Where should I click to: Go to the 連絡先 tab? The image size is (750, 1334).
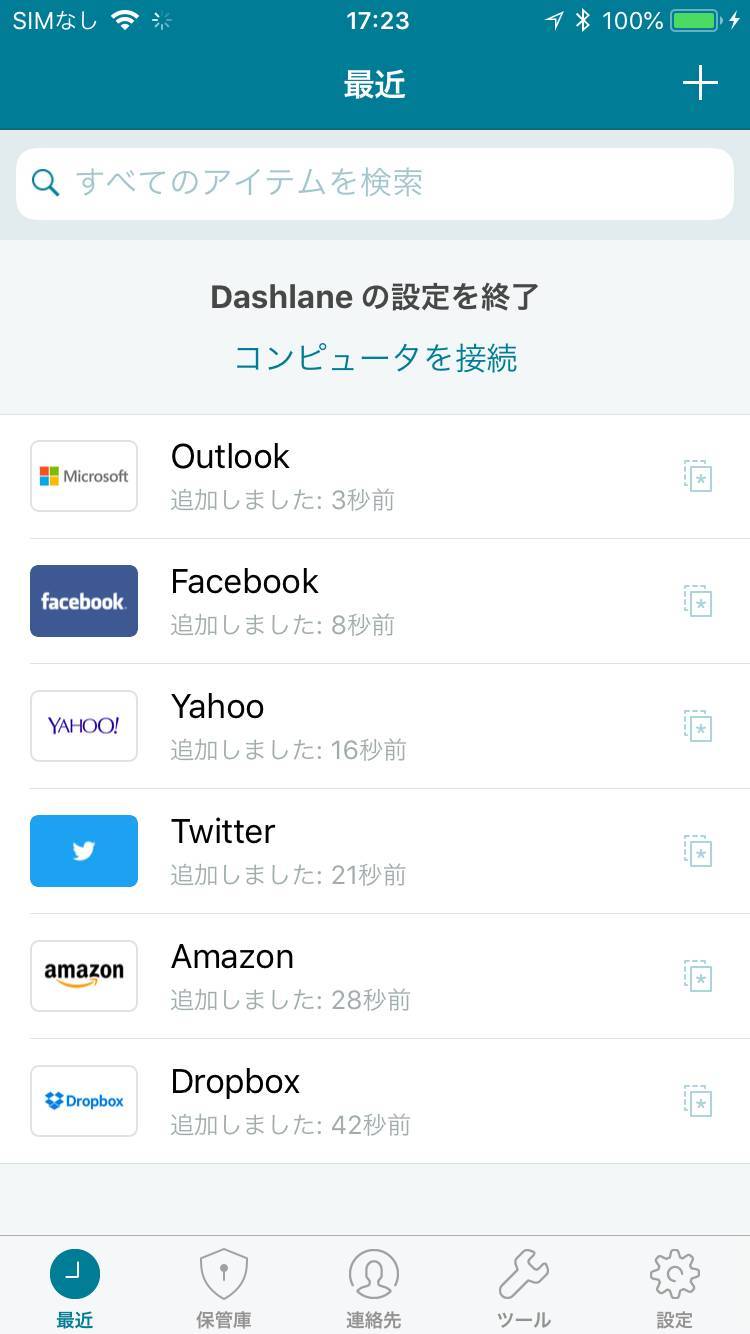coord(374,1287)
